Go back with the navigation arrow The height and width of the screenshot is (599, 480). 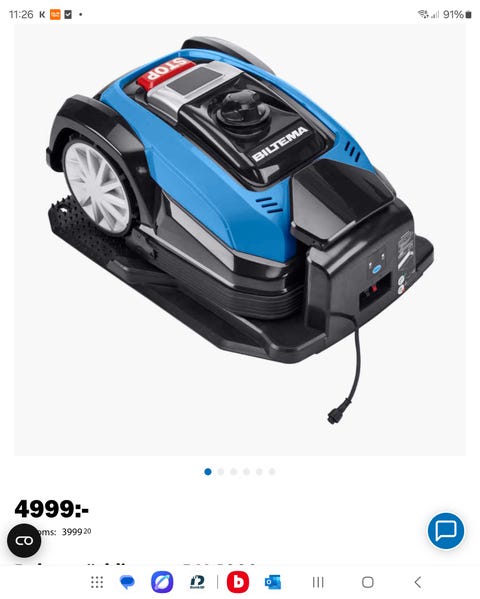tap(418, 582)
